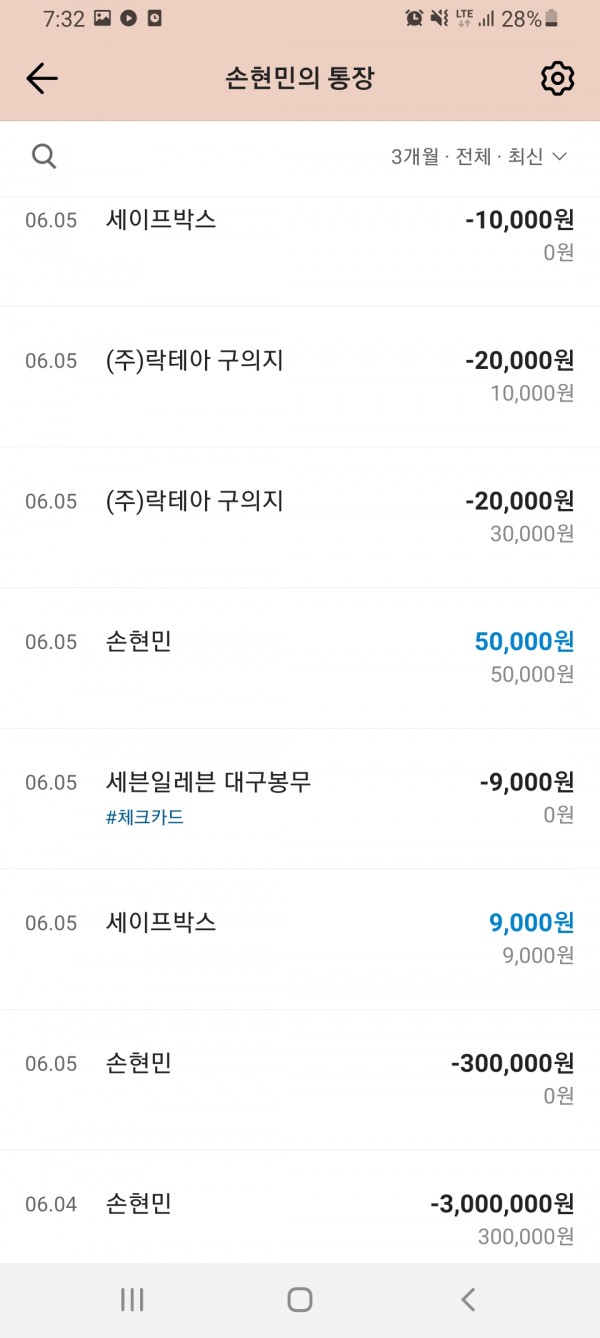Open account settings gear icon
The image size is (600, 1338).
[557, 78]
